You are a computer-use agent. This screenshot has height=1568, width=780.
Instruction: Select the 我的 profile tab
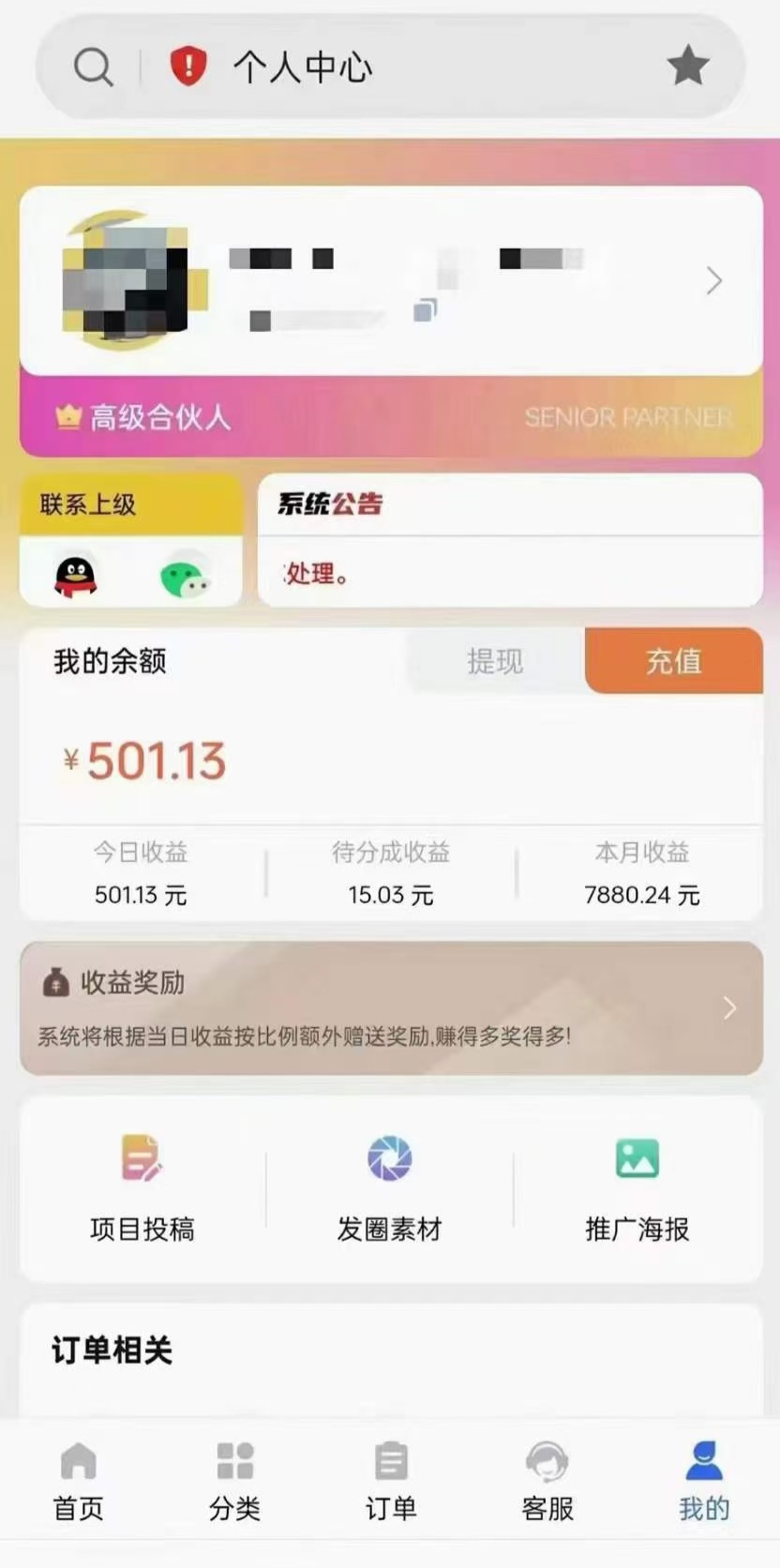coord(703,1482)
